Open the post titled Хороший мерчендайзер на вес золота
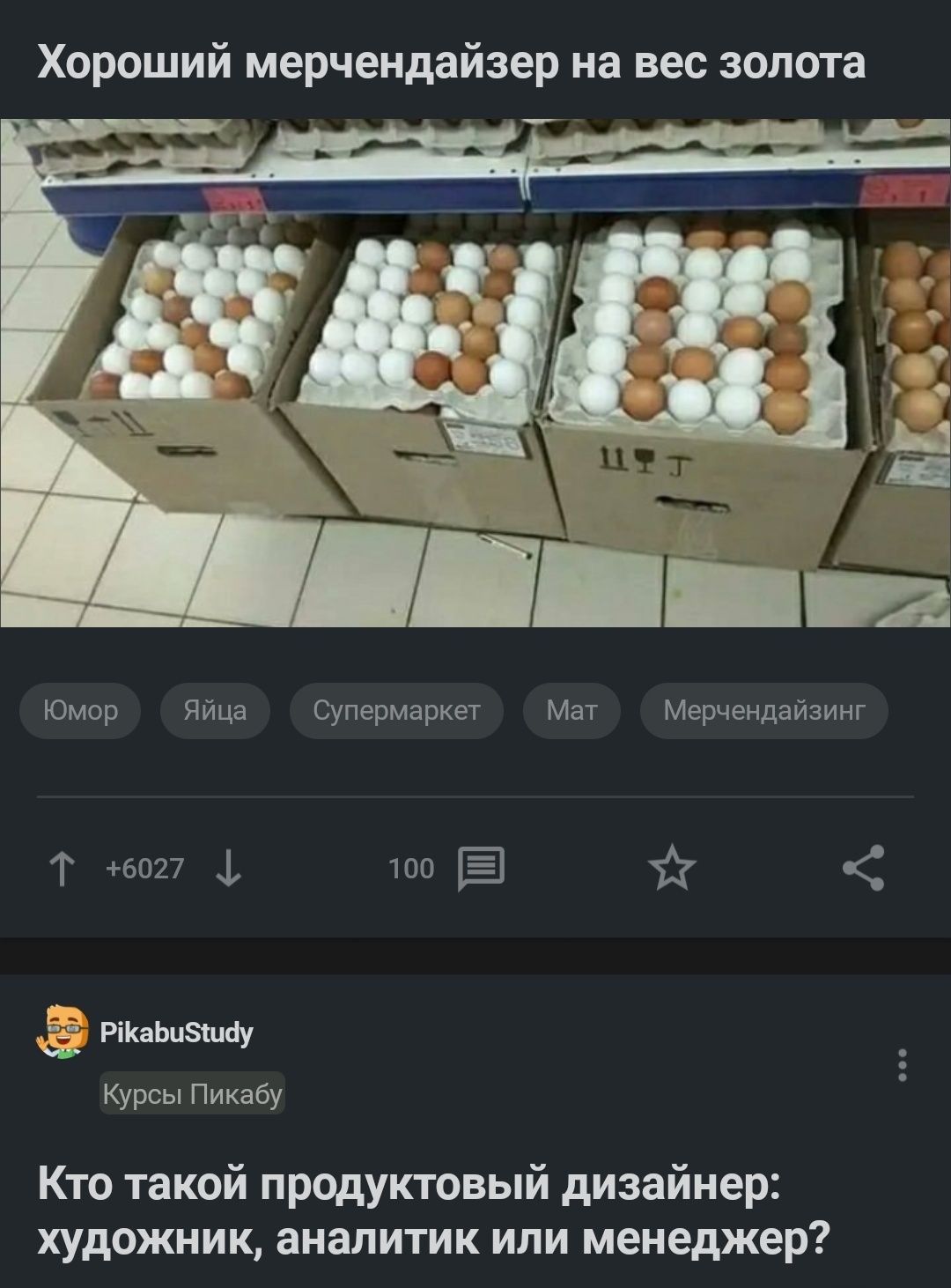This screenshot has width=951, height=1288. (451, 63)
